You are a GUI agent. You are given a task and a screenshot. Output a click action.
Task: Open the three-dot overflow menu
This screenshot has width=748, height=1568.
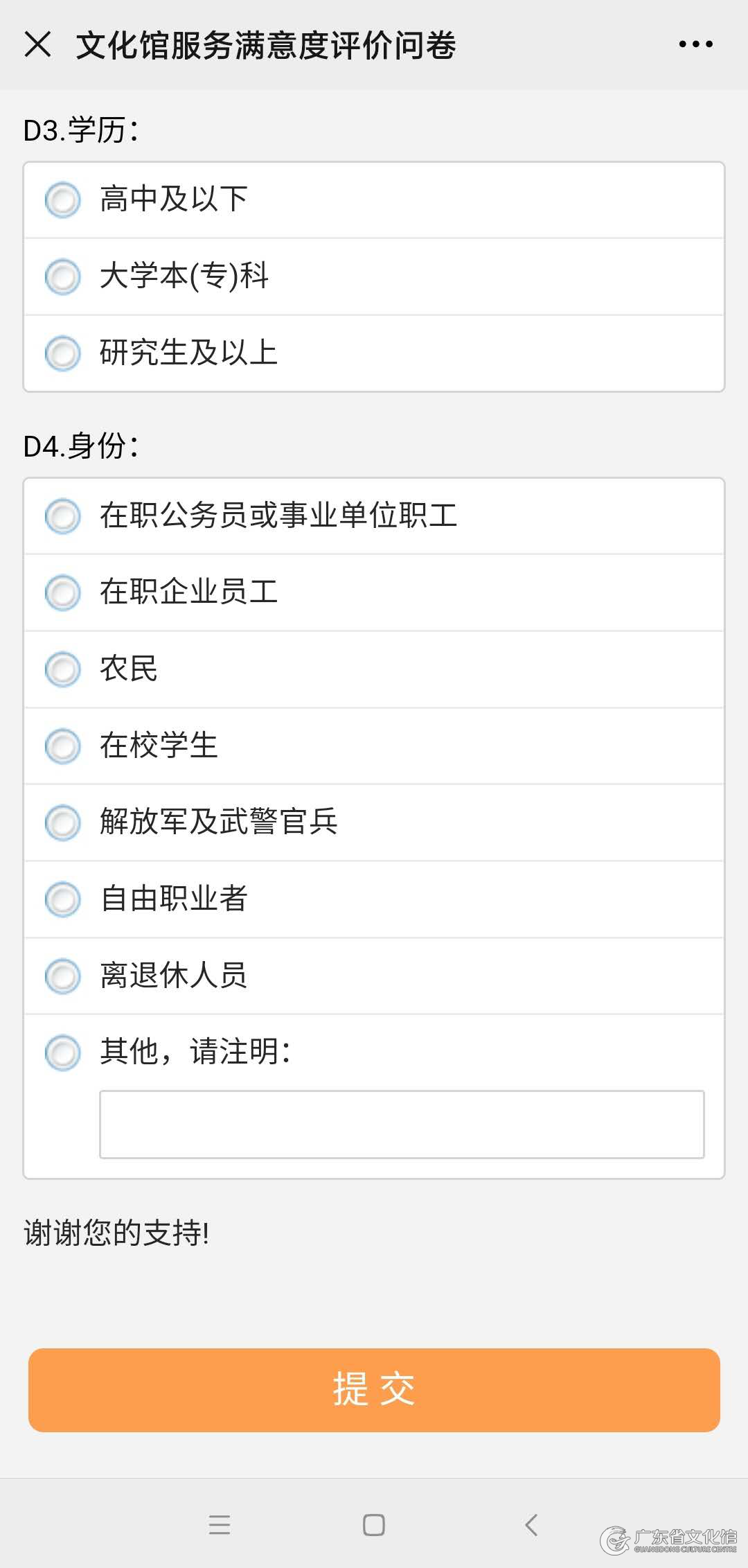coord(695,44)
